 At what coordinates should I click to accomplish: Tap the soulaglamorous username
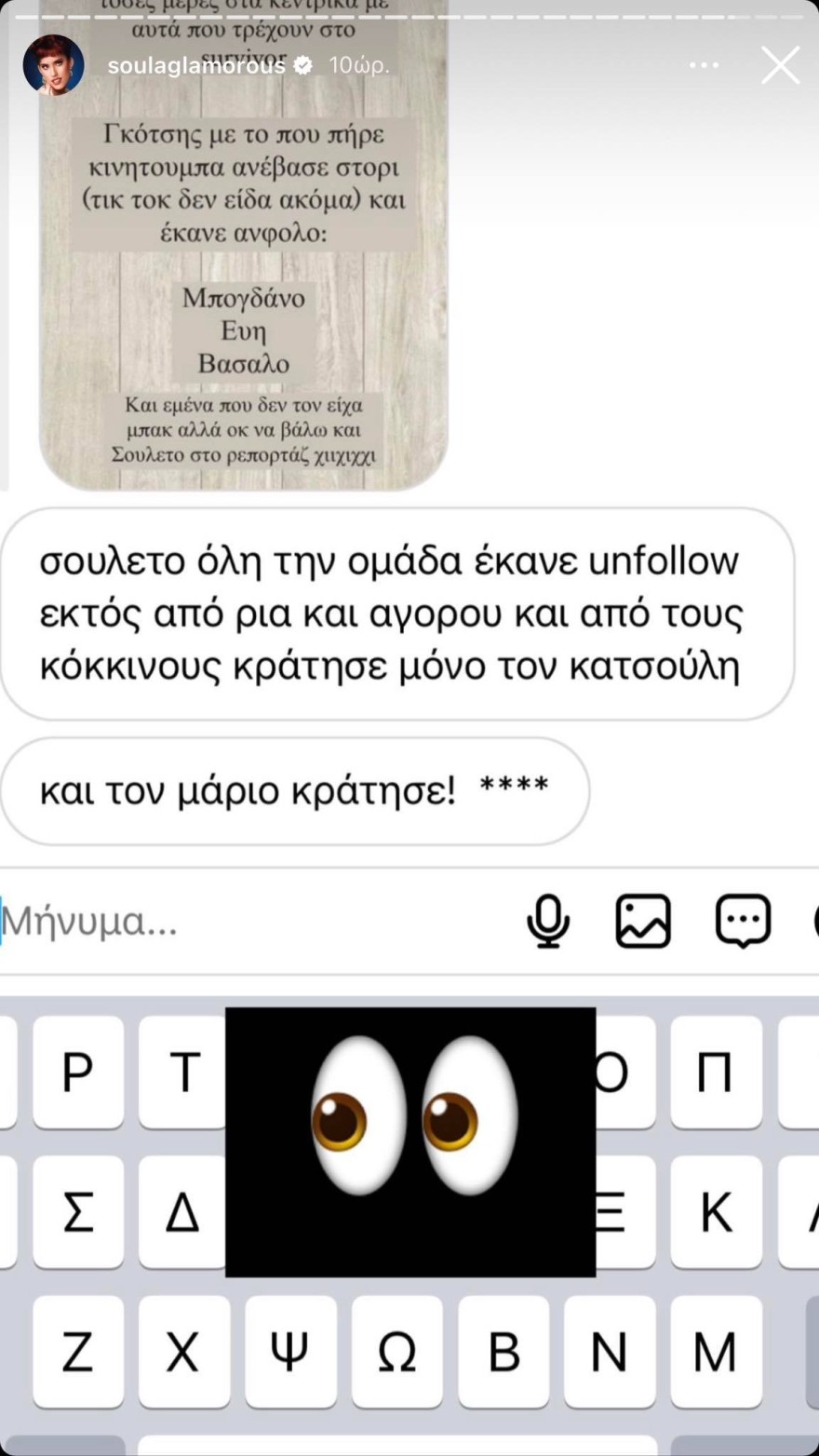(195, 66)
